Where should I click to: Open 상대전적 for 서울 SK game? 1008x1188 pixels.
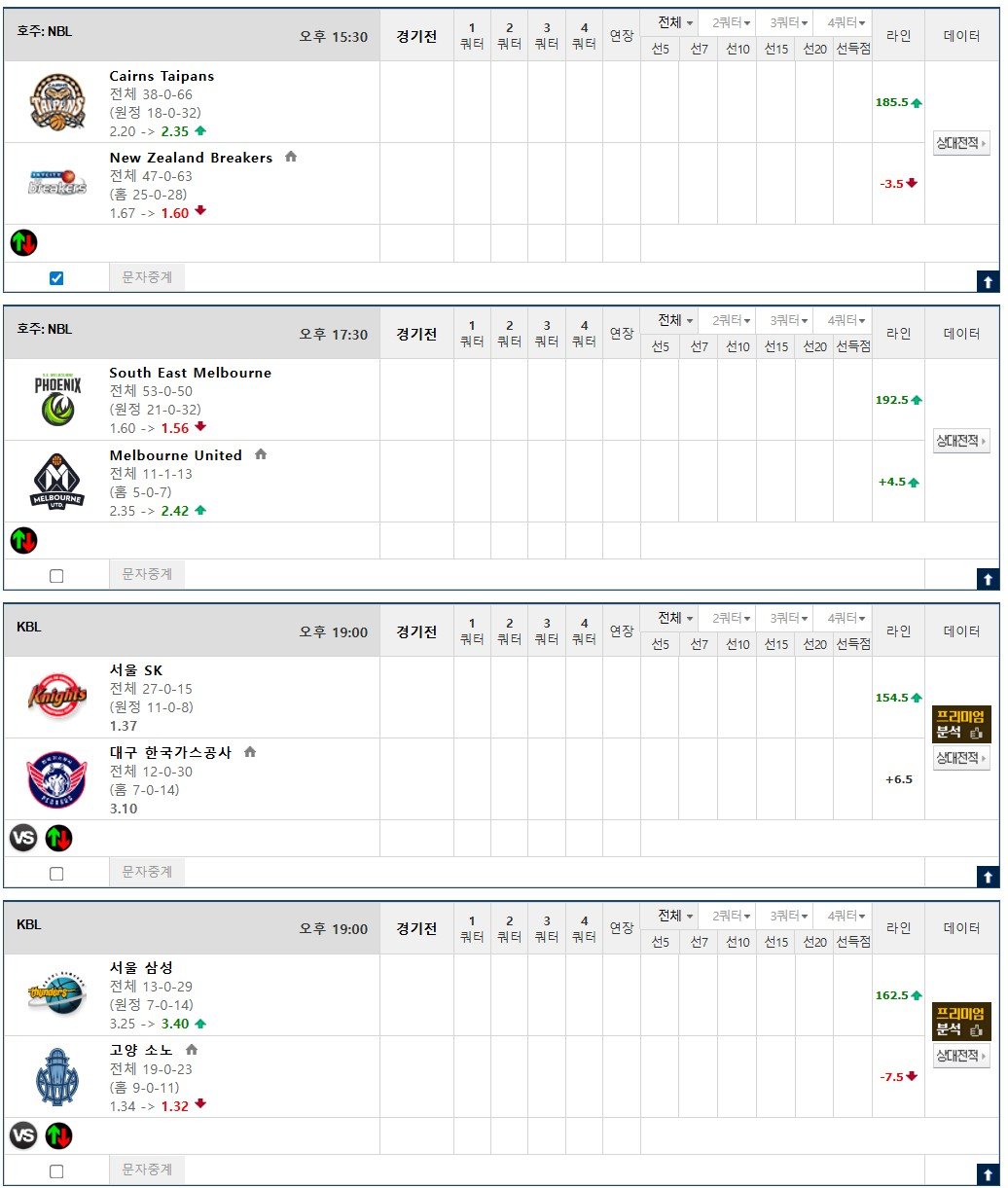click(961, 758)
